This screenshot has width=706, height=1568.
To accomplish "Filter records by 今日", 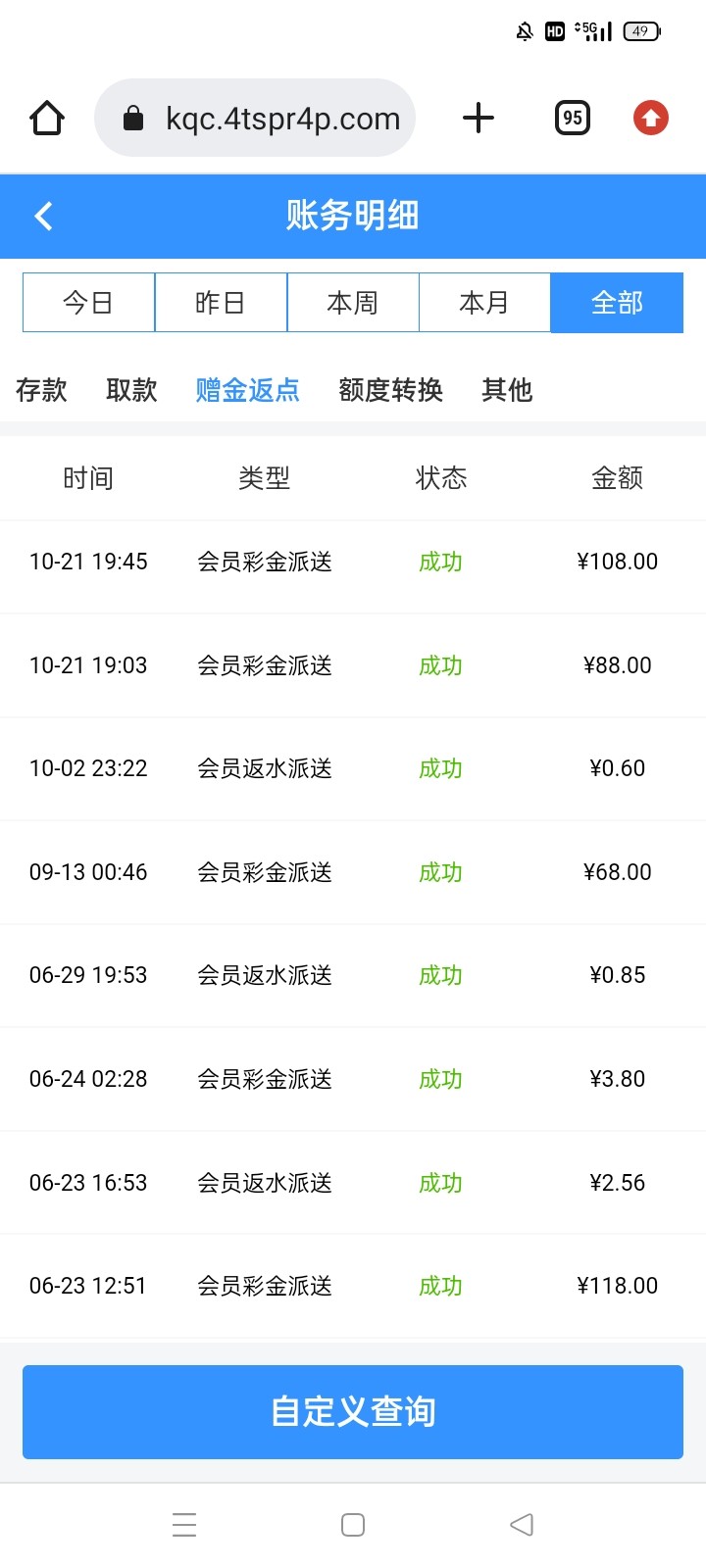I will click(x=88, y=303).
